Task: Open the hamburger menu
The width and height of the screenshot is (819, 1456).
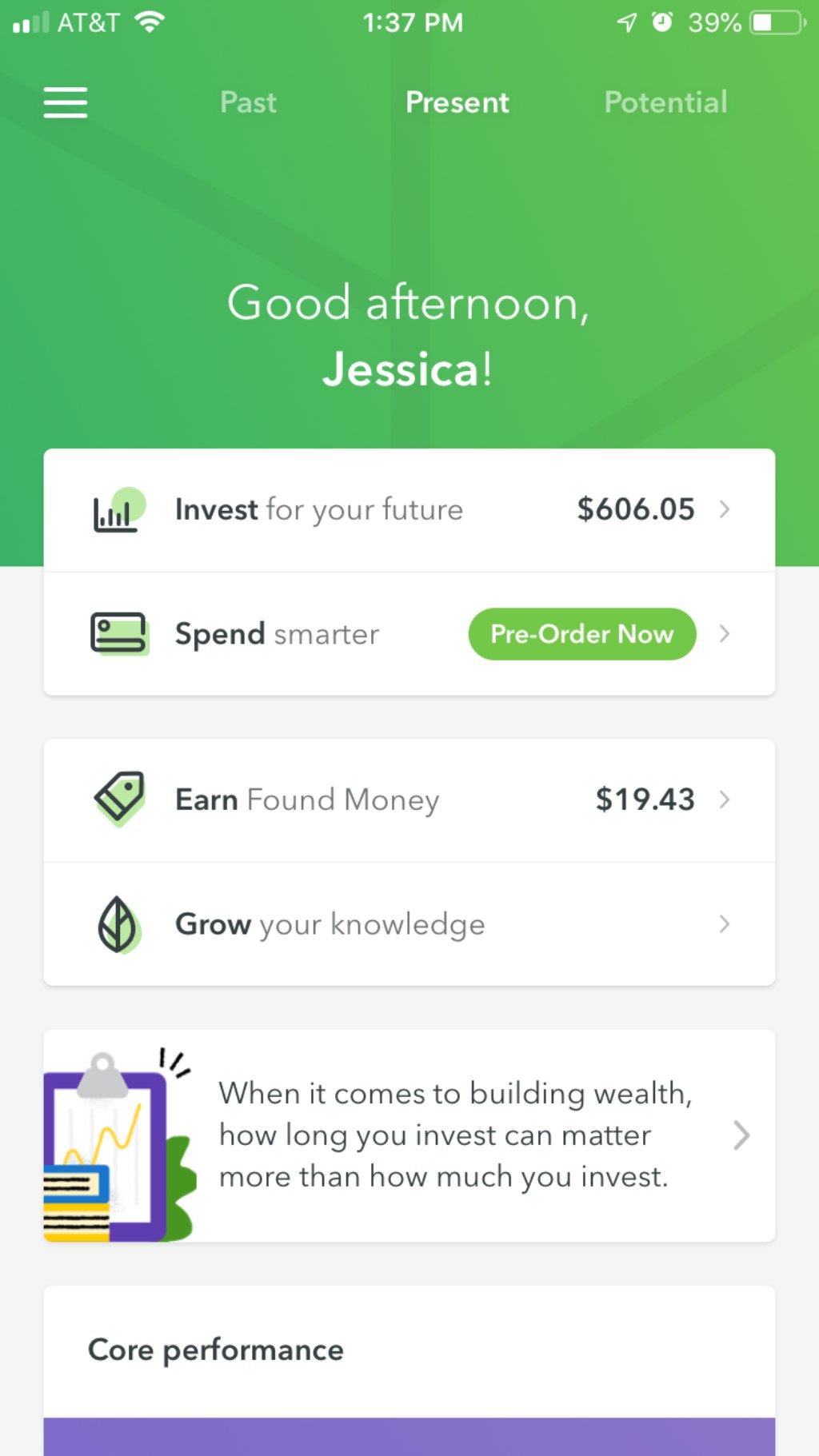Action: pyautogui.click(x=65, y=102)
